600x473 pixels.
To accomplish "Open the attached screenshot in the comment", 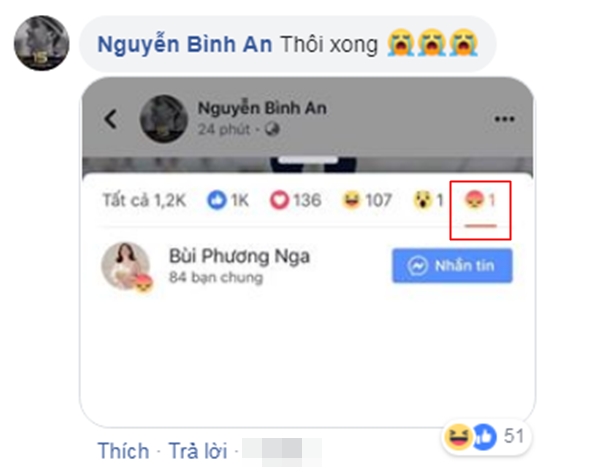I will tap(307, 250).
